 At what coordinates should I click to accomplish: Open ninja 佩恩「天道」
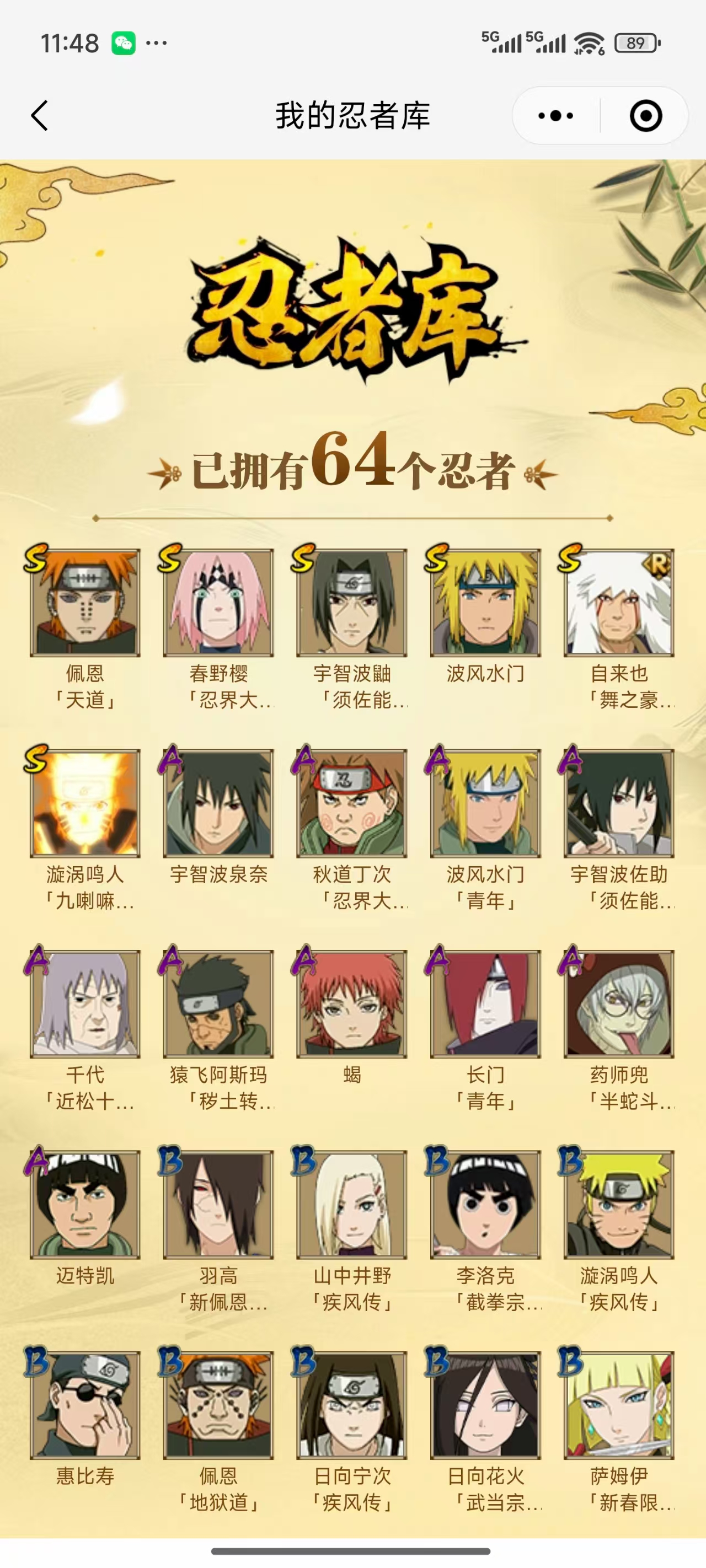click(85, 603)
